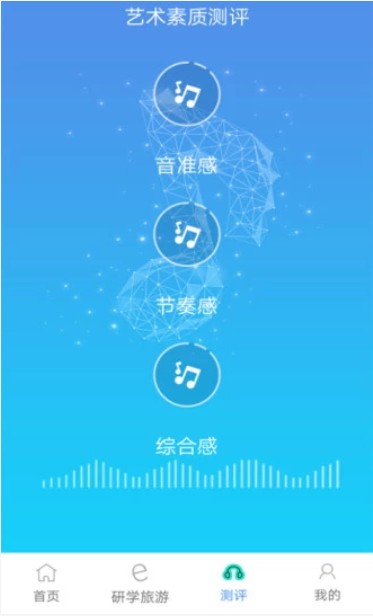373x616 pixels.
Task: Open the 我的 profile tab
Action: click(327, 583)
